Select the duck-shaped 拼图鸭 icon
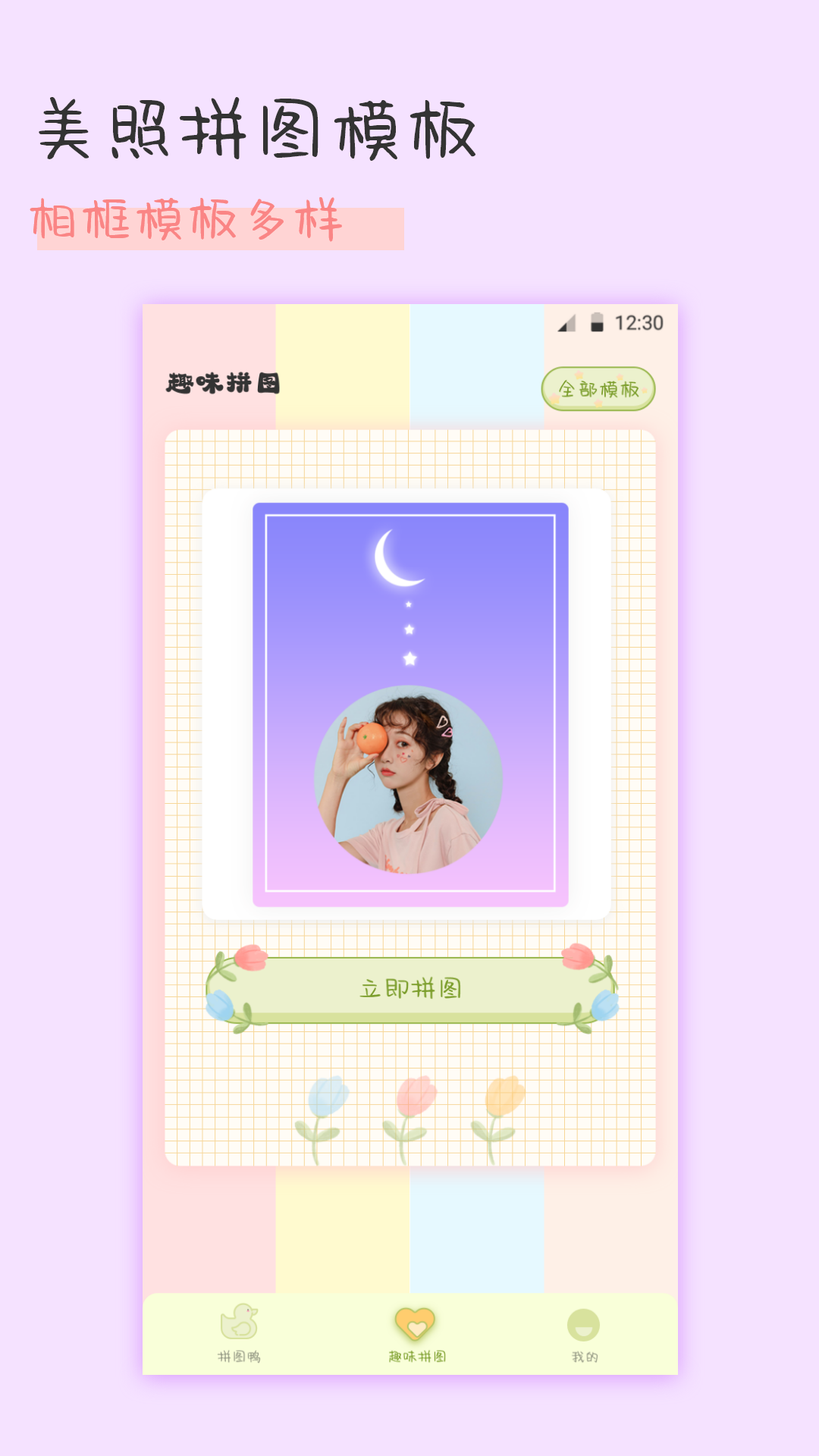Viewport: 819px width, 1456px height. 240,1319
